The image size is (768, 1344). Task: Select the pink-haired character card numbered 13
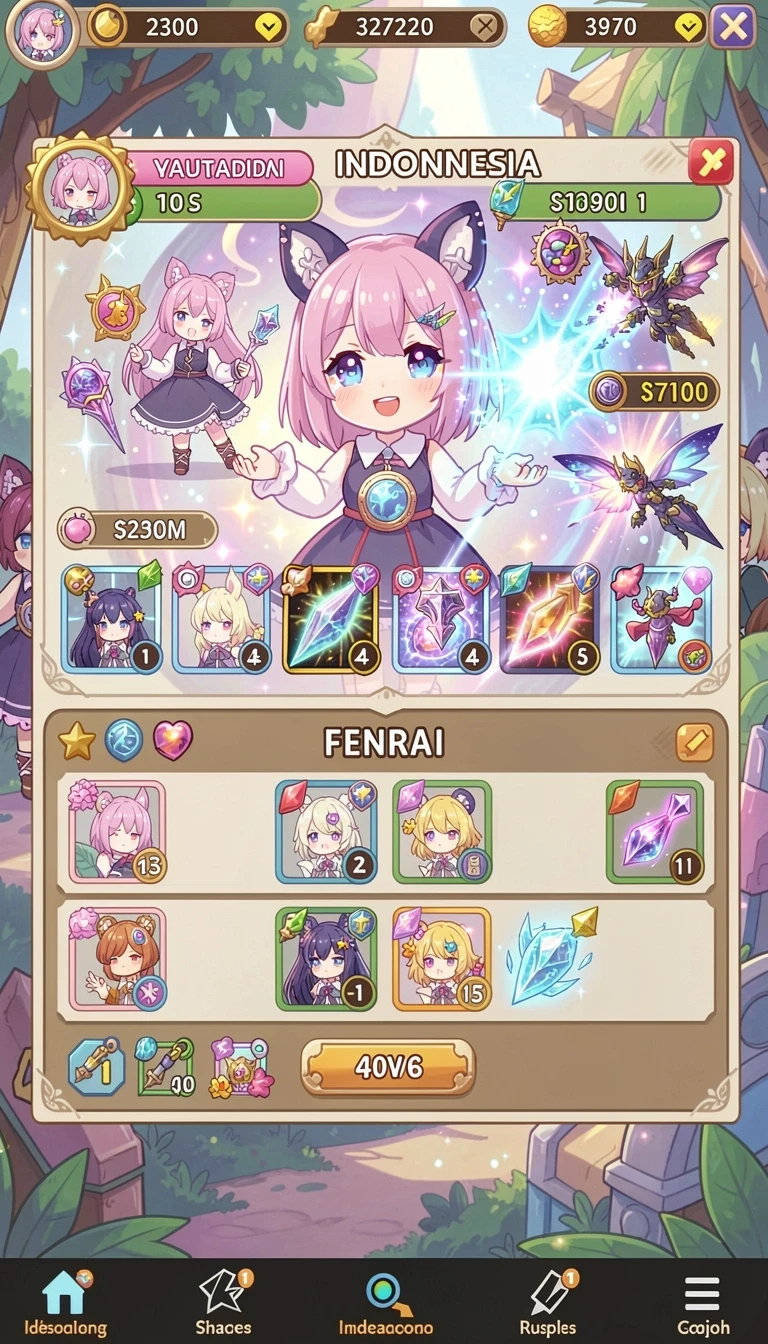pyautogui.click(x=117, y=831)
